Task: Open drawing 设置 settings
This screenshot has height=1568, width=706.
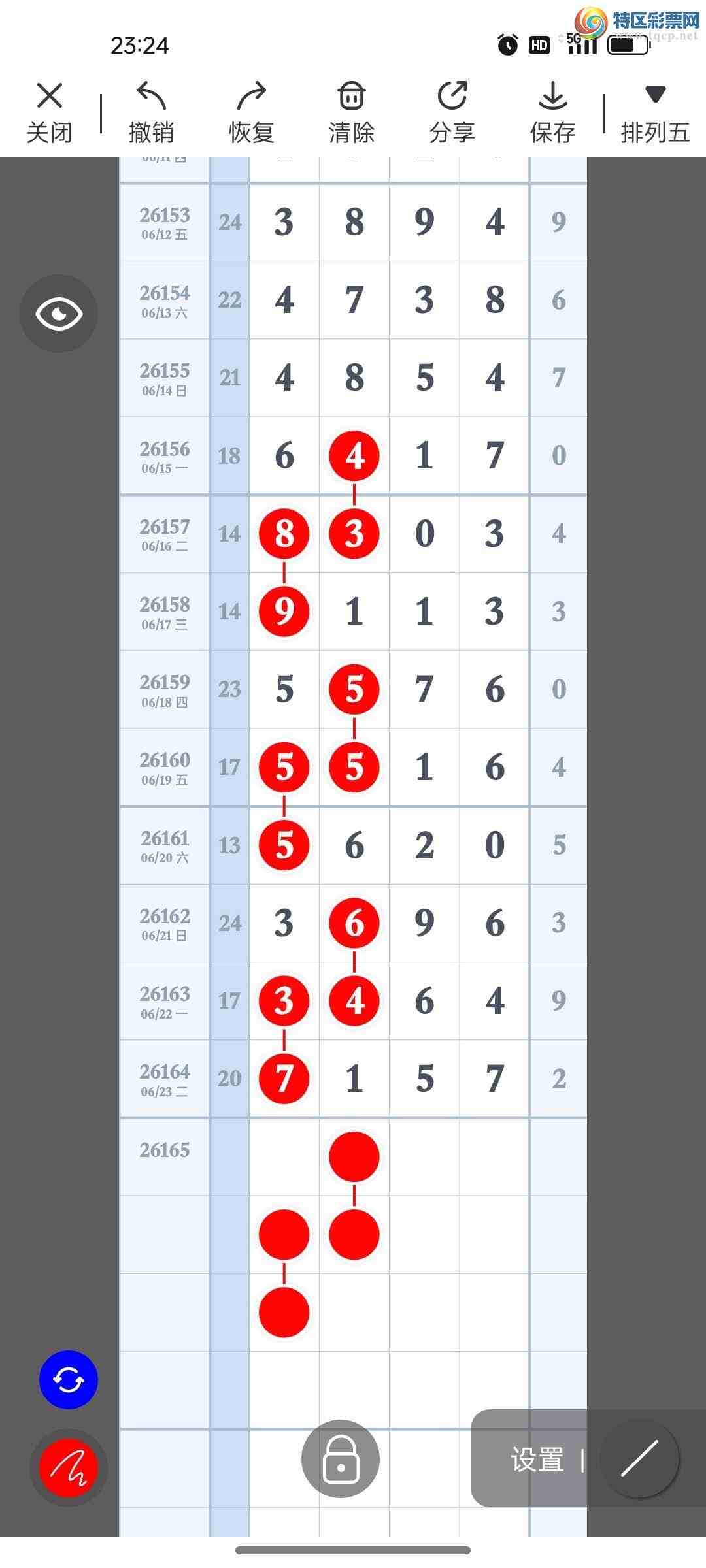Action: click(537, 1460)
